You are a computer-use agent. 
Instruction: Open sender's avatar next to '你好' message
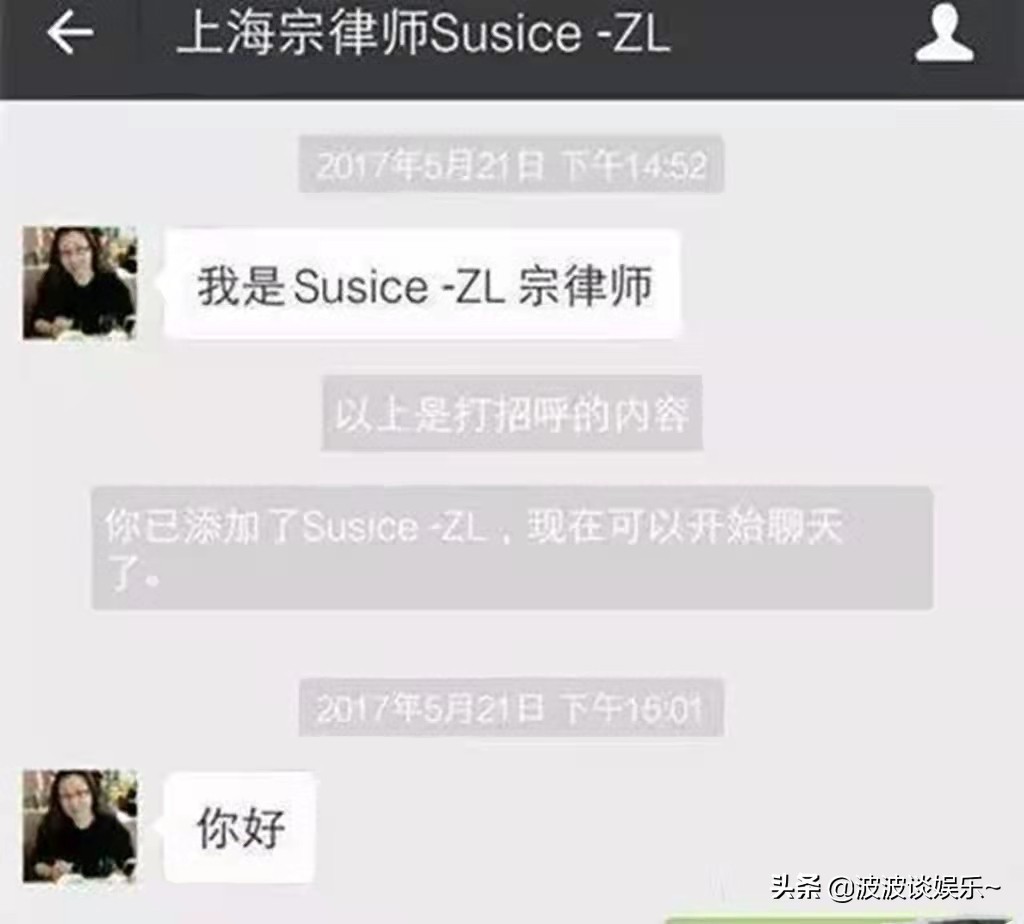tap(80, 826)
